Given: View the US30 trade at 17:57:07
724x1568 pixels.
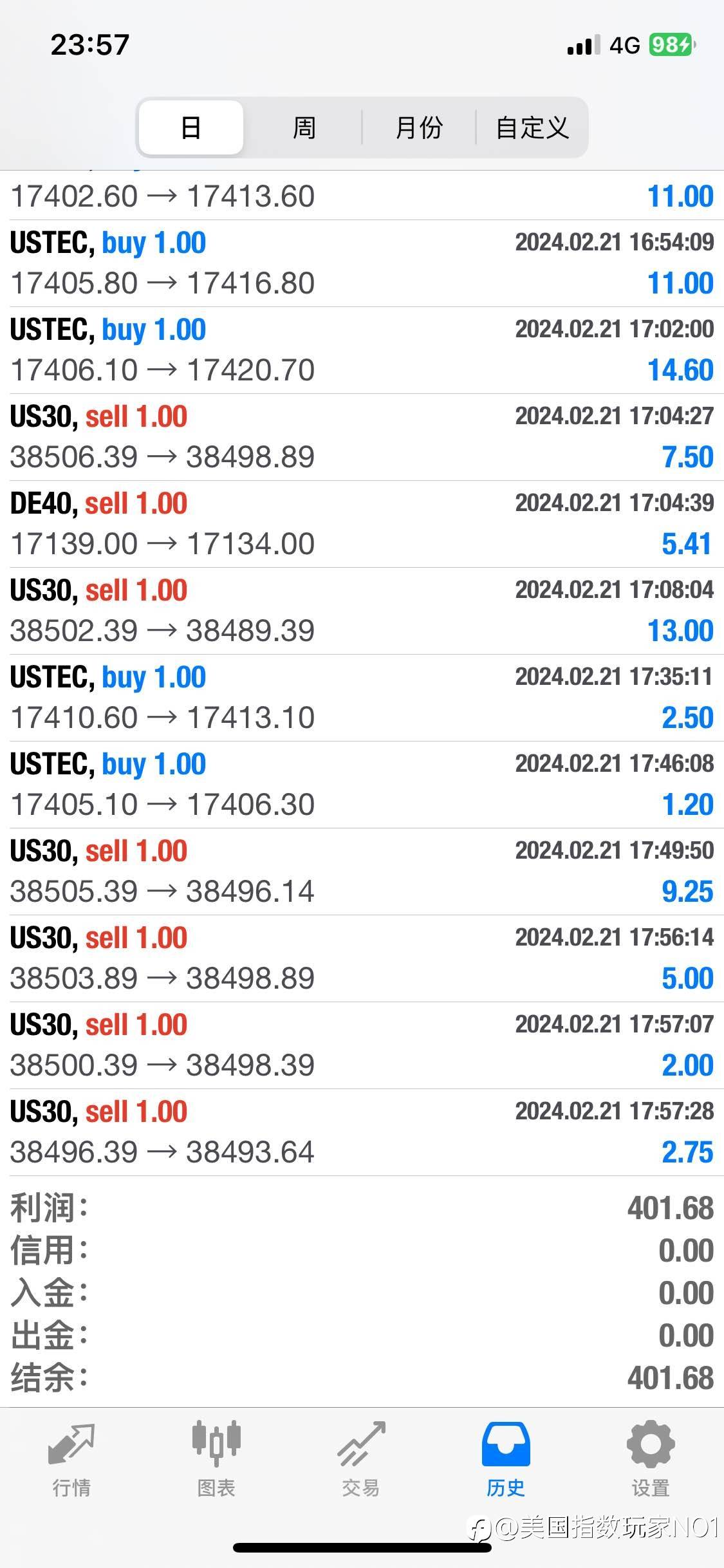Looking at the screenshot, I should pyautogui.click(x=362, y=1045).
